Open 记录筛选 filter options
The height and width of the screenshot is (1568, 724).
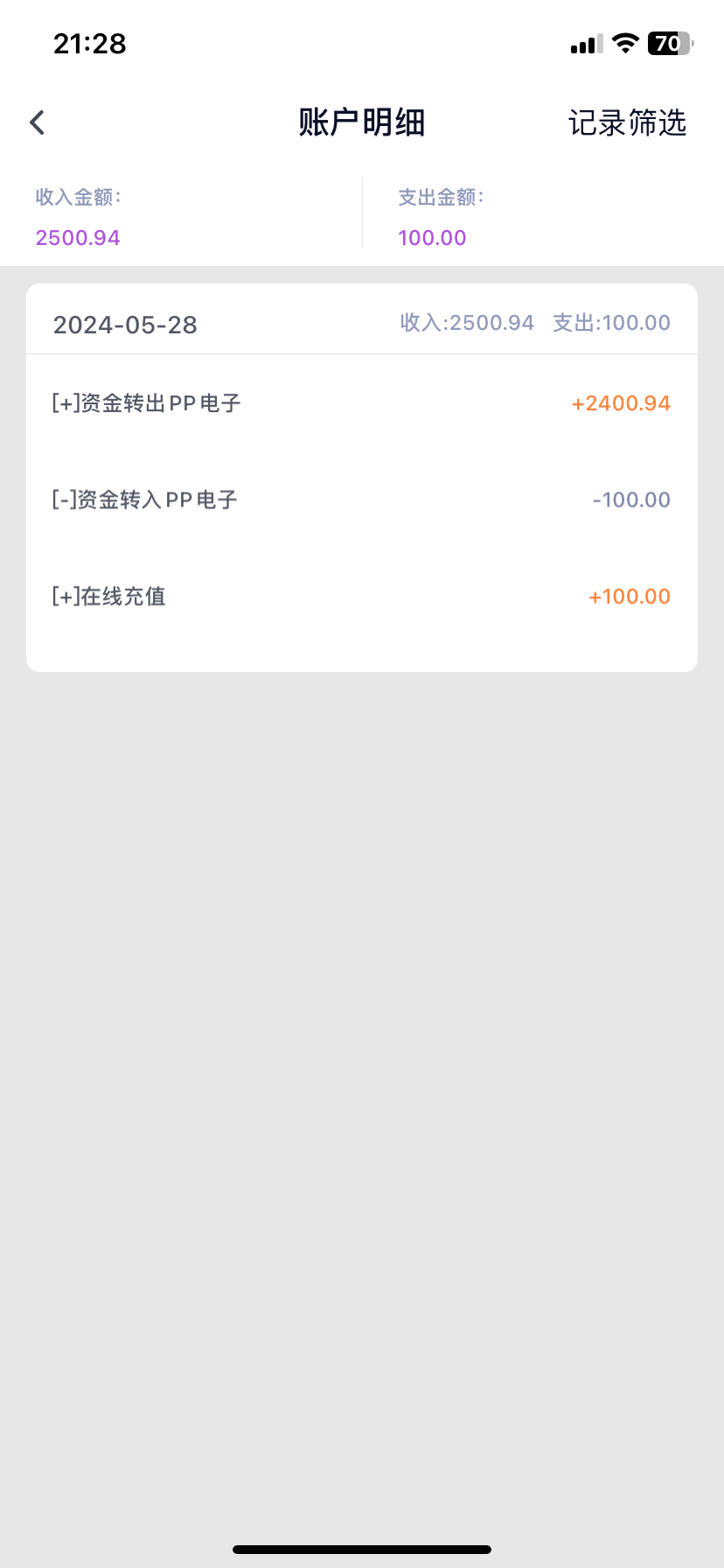627,122
